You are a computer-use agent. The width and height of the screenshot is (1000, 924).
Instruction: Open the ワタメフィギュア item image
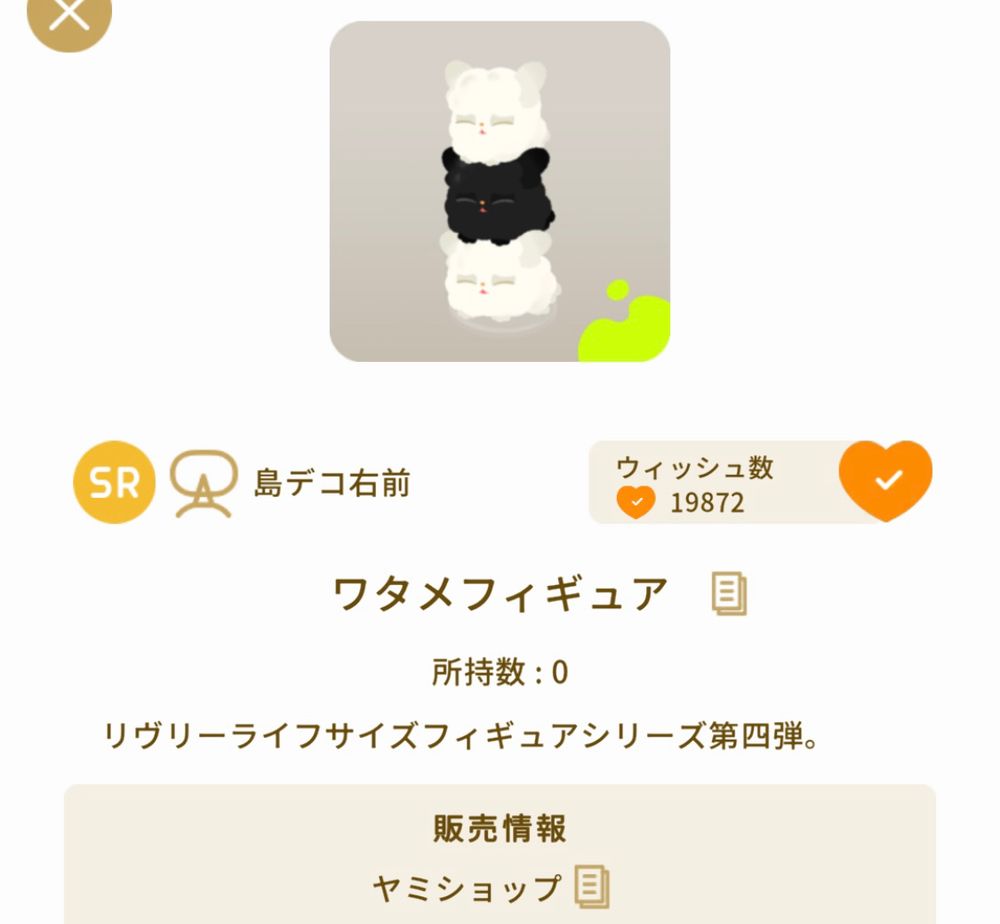(500, 192)
